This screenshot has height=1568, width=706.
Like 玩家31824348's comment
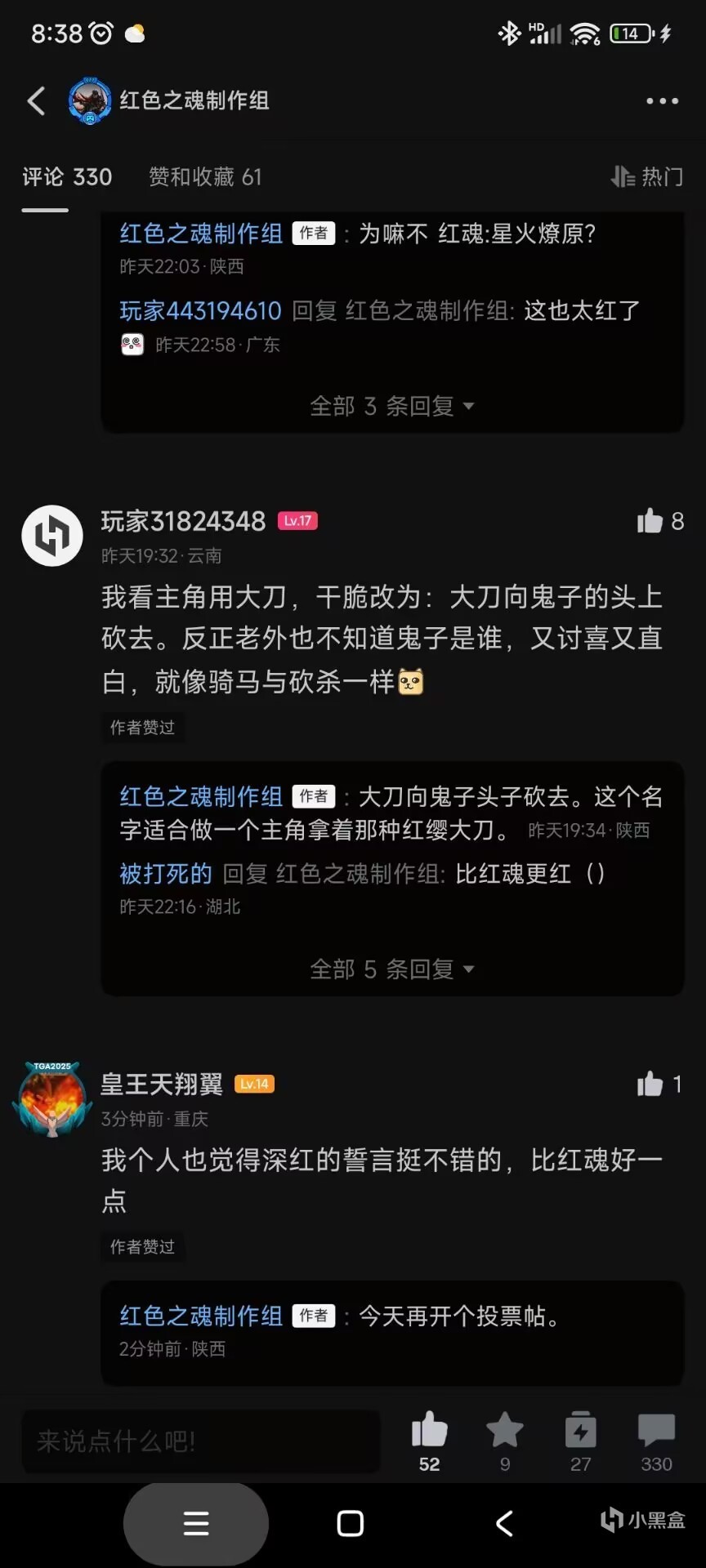(650, 521)
